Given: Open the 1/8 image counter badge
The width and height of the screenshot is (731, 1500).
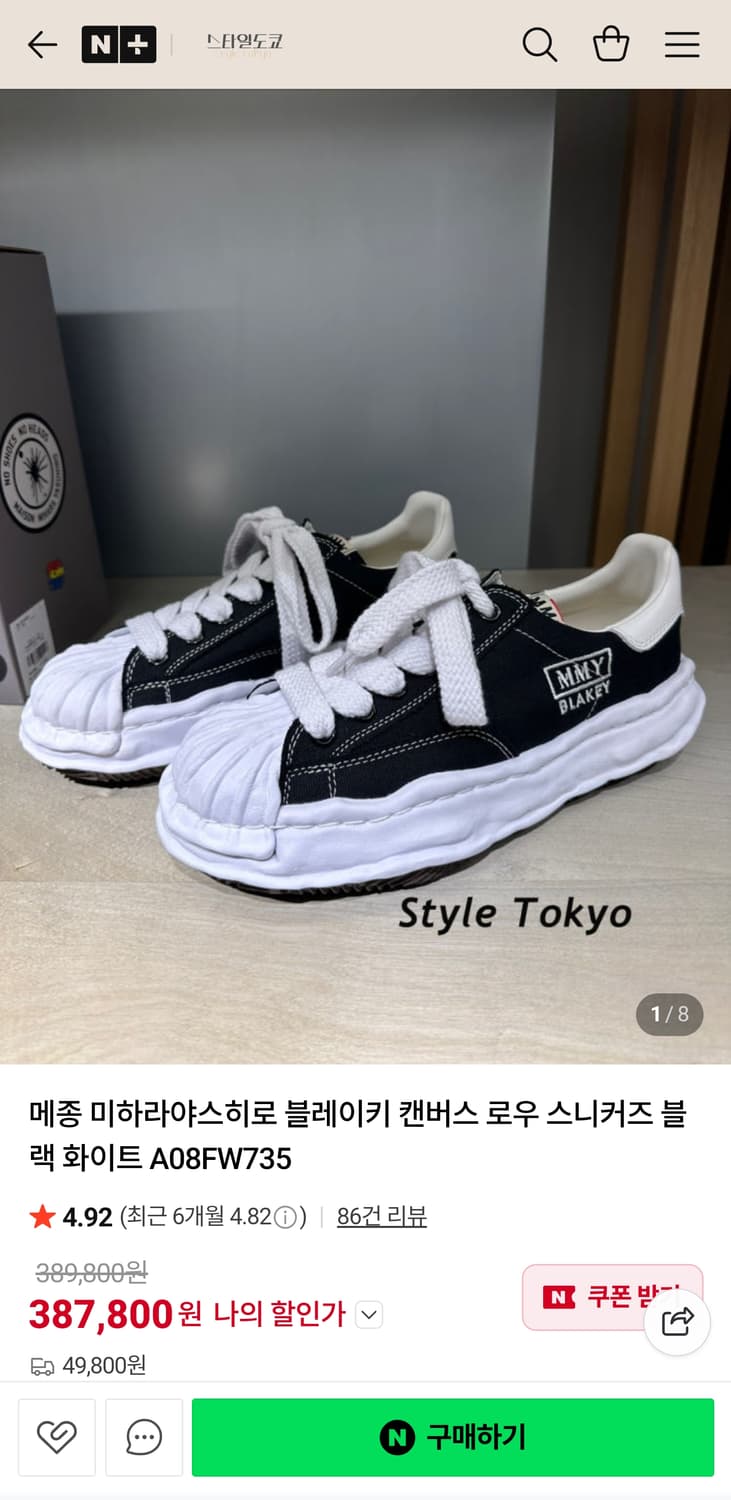Looking at the screenshot, I should tap(668, 1015).
